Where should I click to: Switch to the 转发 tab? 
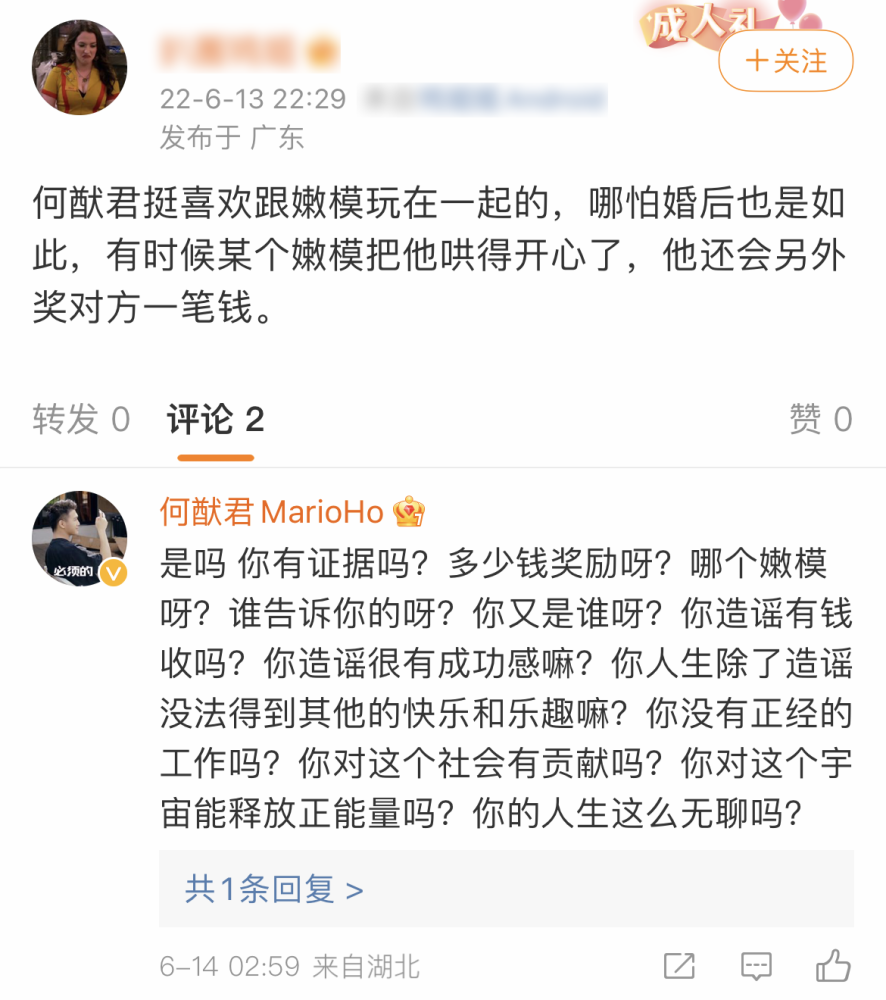click(x=81, y=420)
